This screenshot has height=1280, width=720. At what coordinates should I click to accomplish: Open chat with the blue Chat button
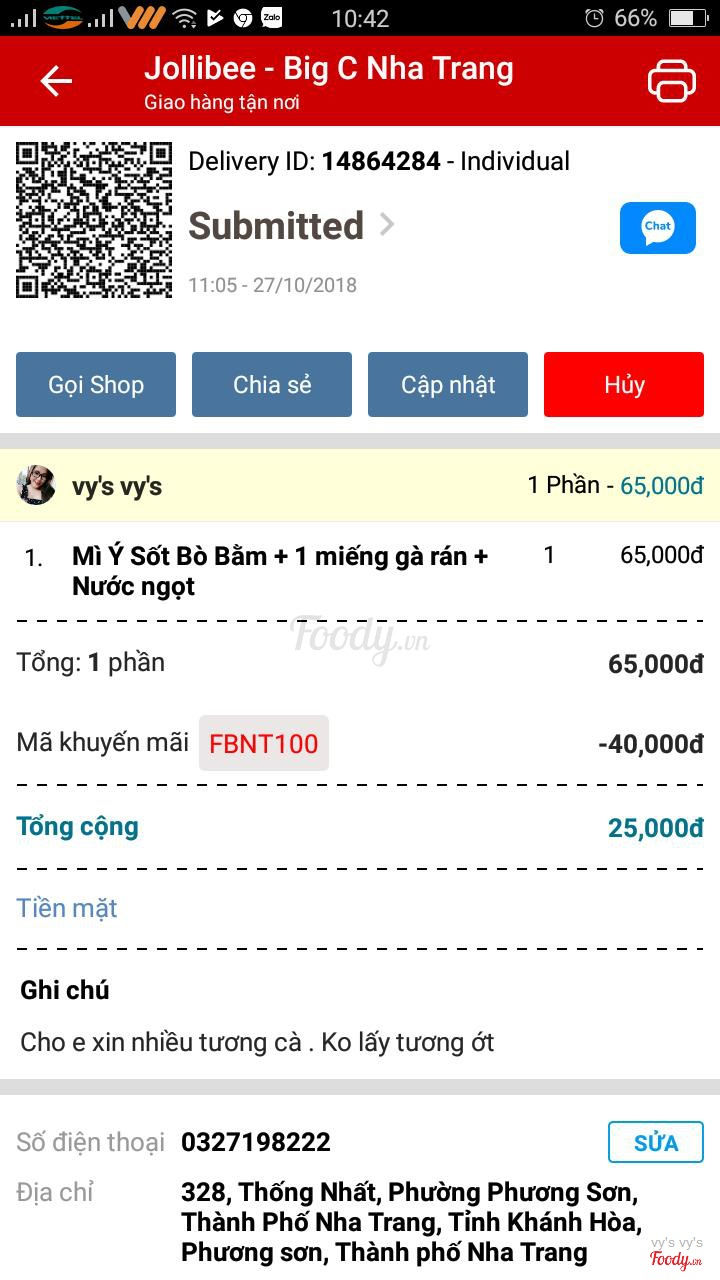[x=657, y=228]
